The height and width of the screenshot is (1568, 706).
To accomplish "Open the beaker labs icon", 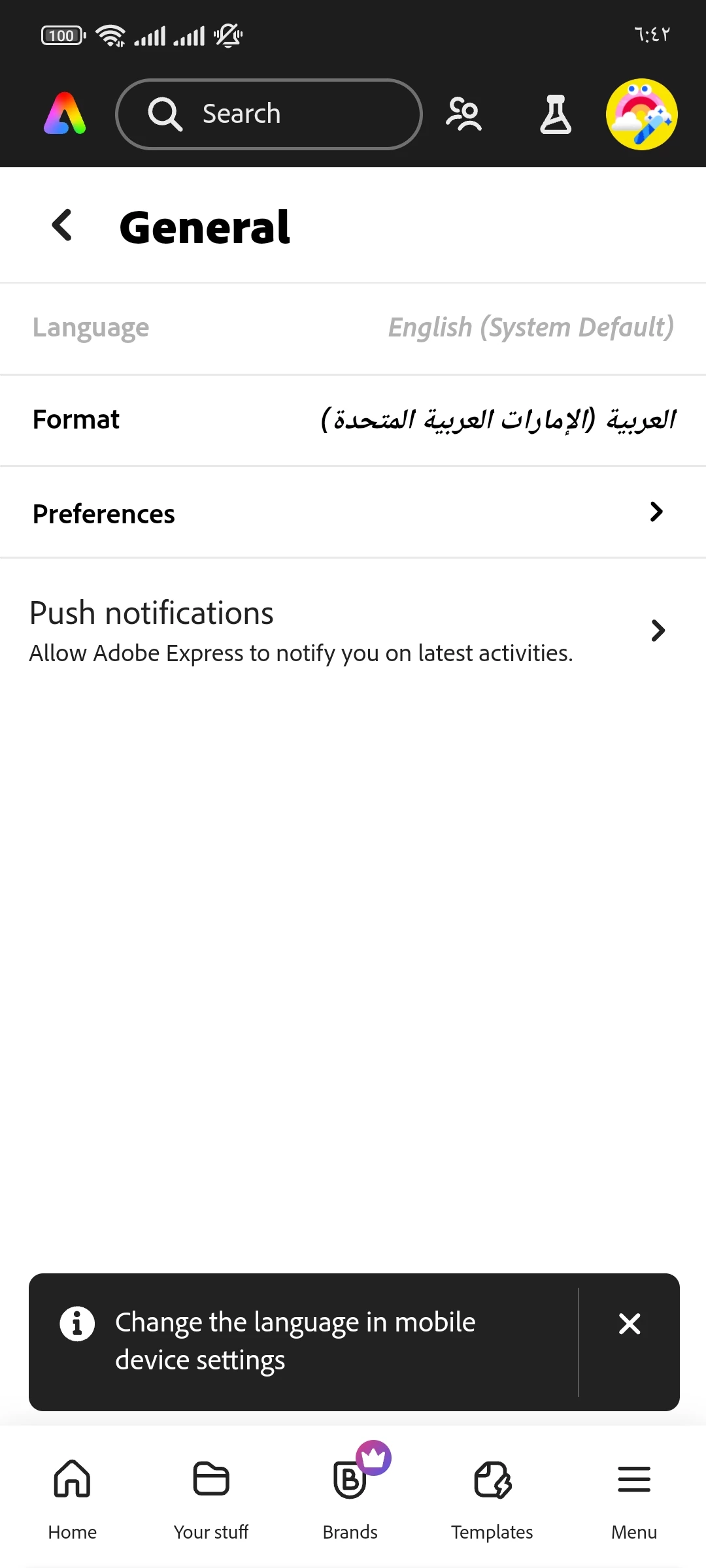I will coord(556,114).
